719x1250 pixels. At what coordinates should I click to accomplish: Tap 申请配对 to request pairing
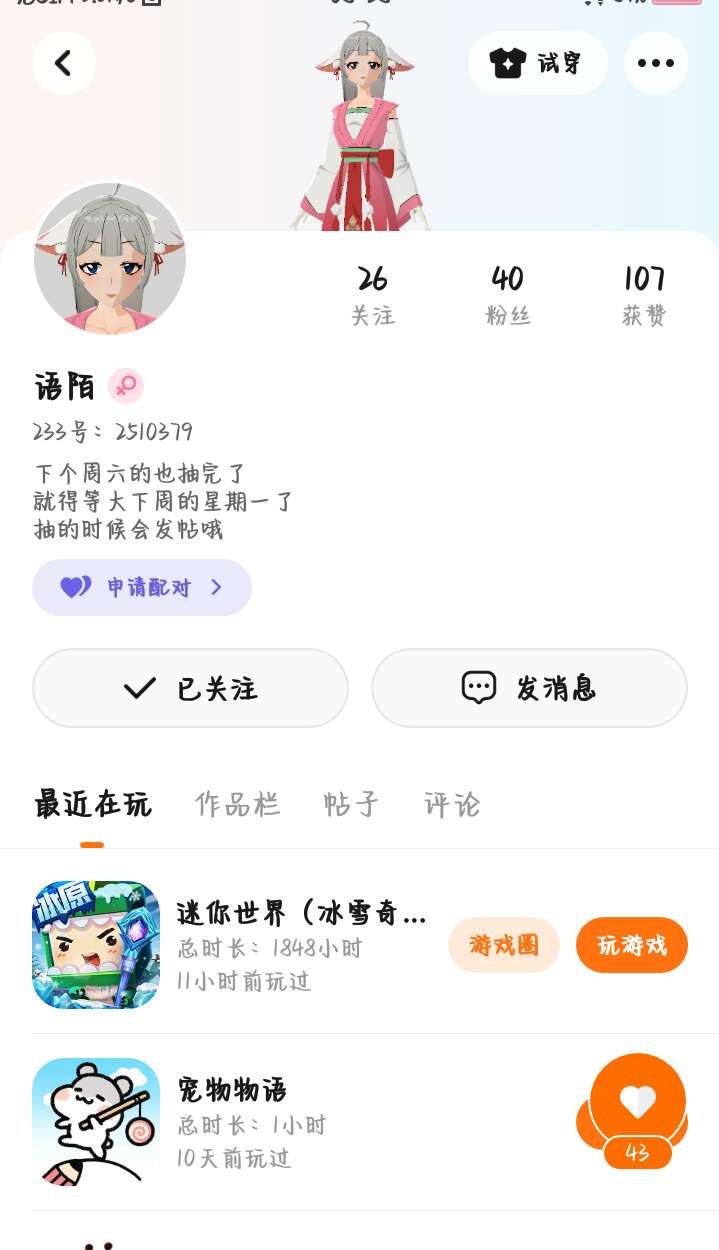(x=142, y=587)
